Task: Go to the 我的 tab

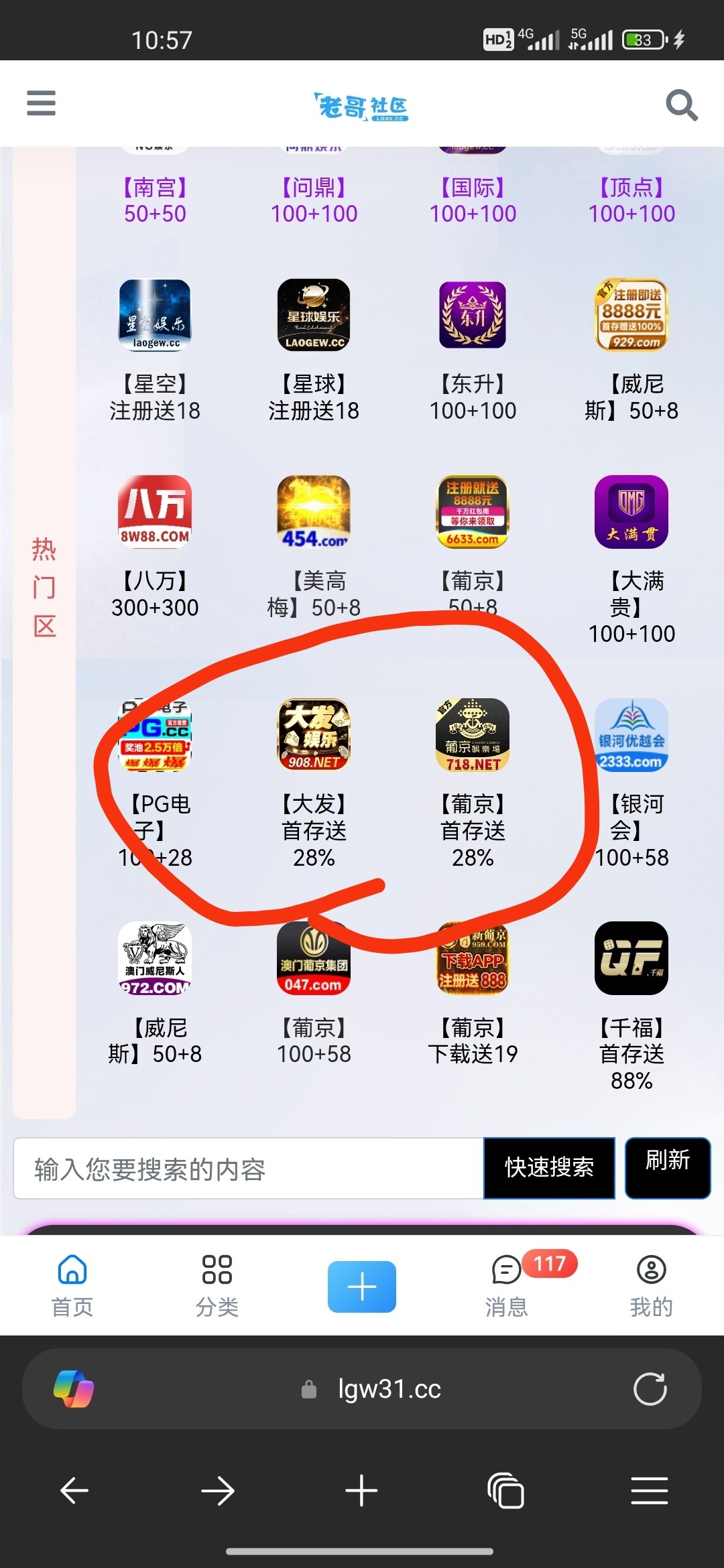Action: (x=651, y=1285)
